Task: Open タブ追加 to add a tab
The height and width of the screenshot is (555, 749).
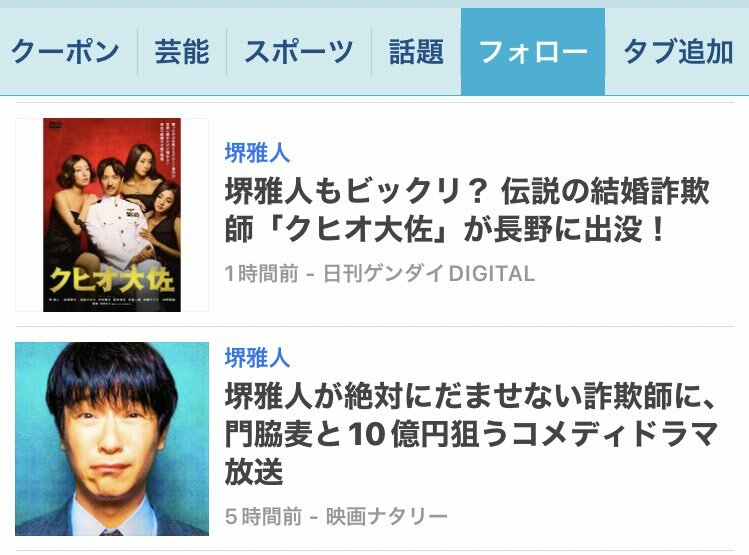Action: tap(678, 52)
